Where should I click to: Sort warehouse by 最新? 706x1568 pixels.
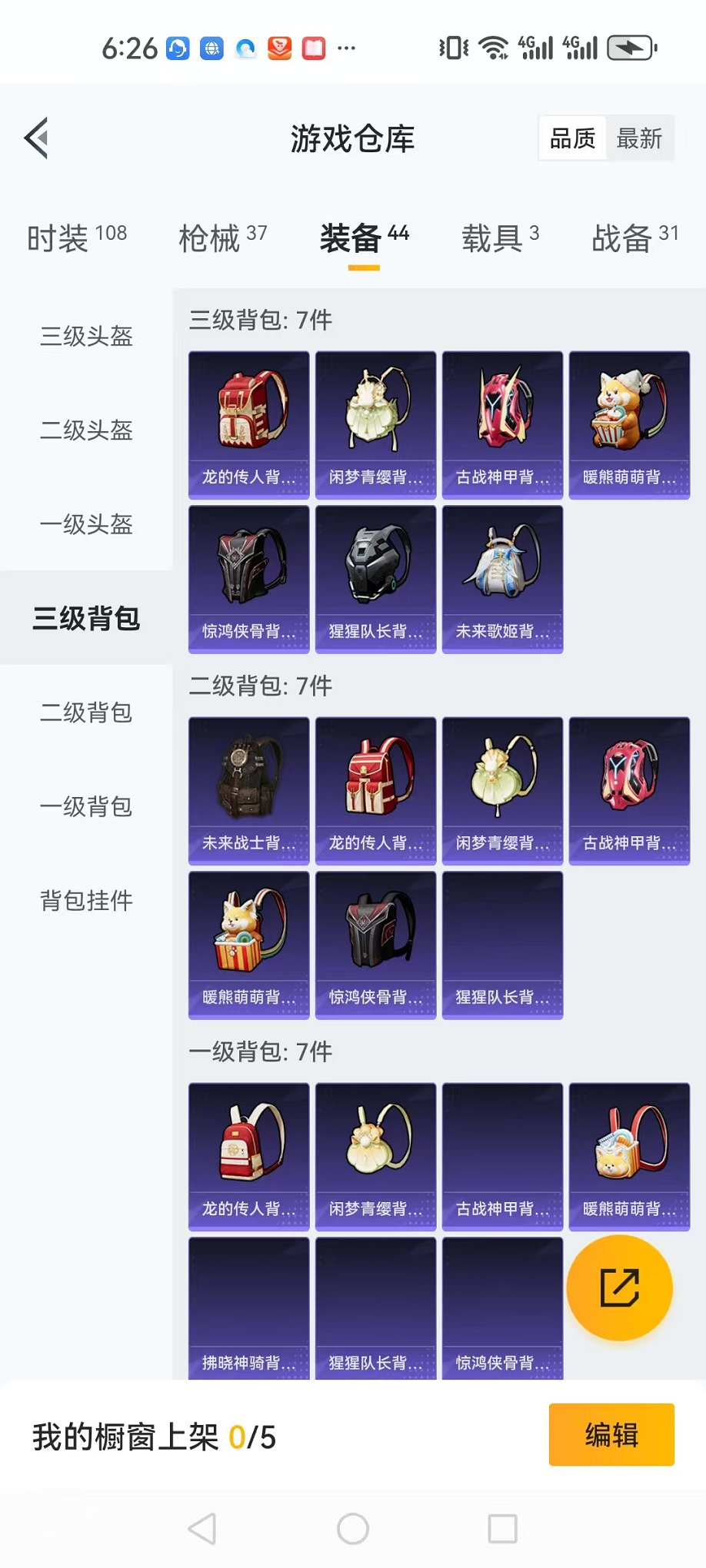[x=638, y=139]
